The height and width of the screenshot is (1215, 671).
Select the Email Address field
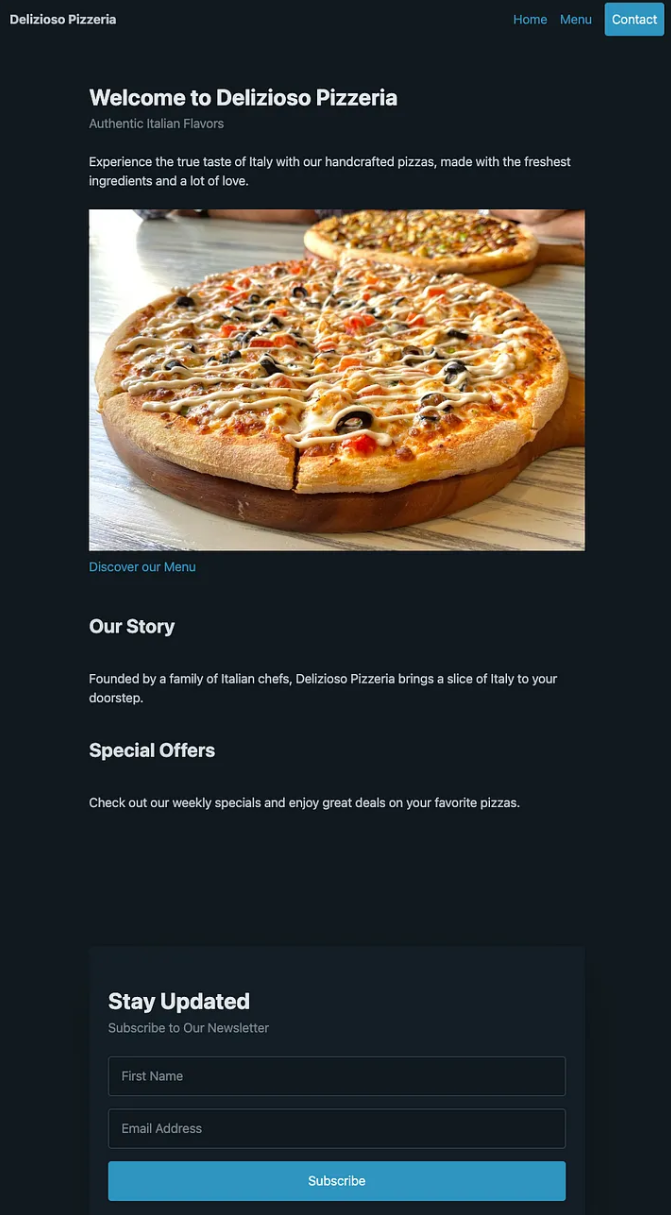tap(336, 1128)
